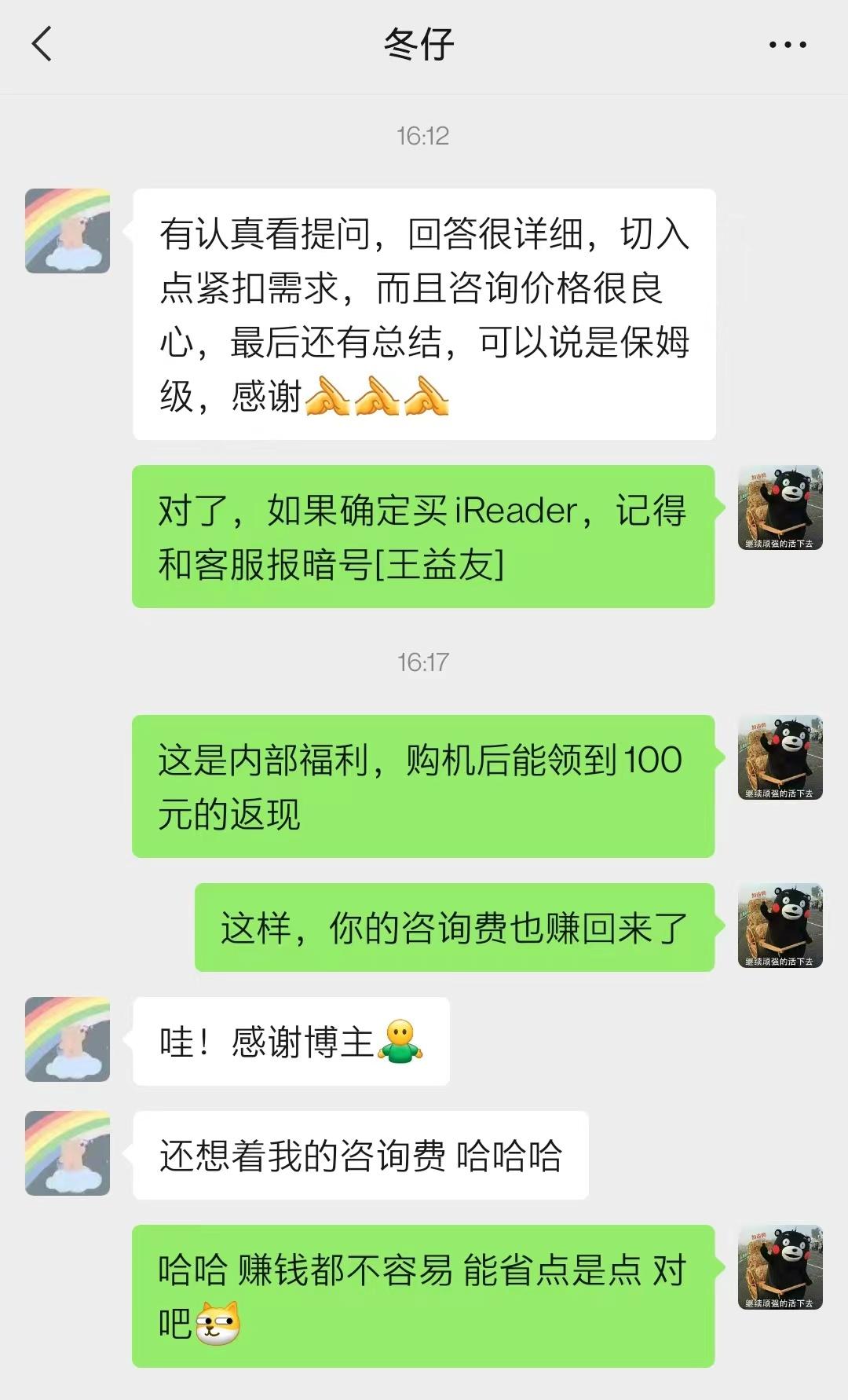Image resolution: width=848 pixels, height=1400 pixels.
Task: Tap the message mentioning 100元返现
Action: point(424,786)
